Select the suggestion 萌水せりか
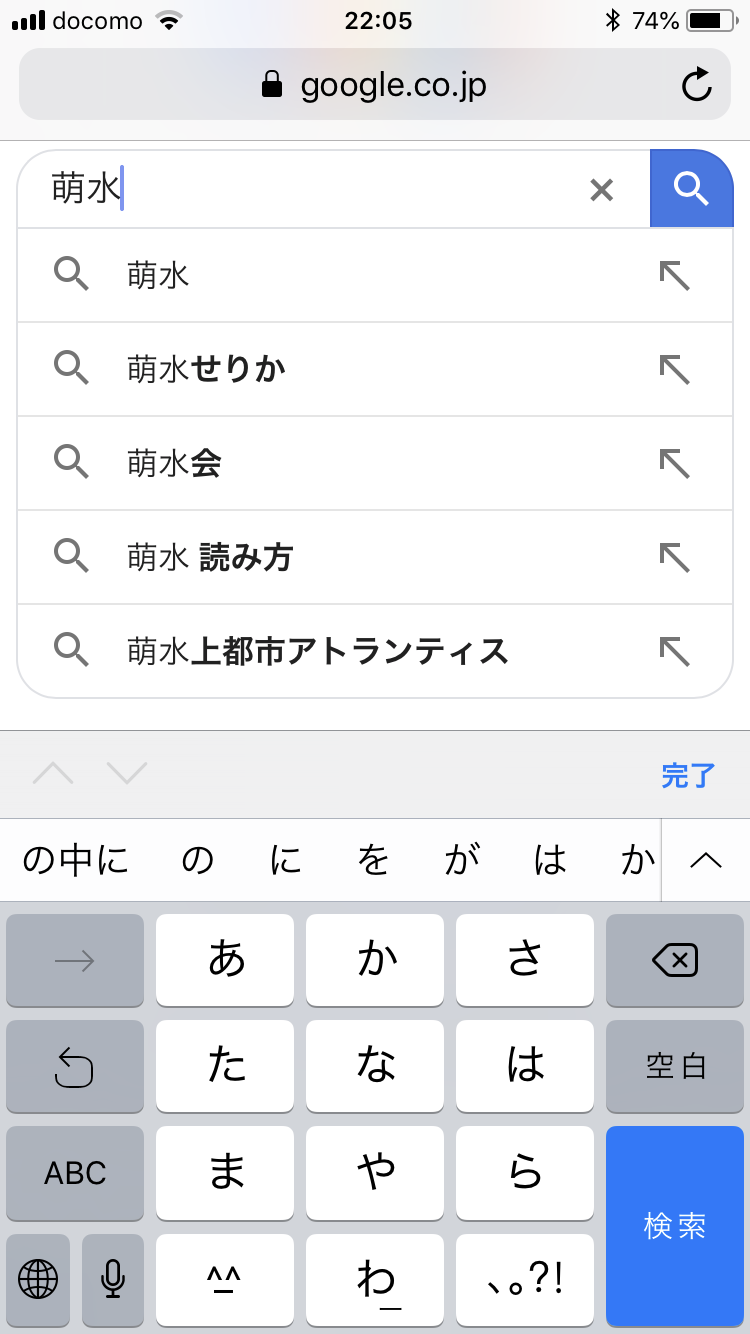Viewport: 750px width, 1334px height. (300, 369)
